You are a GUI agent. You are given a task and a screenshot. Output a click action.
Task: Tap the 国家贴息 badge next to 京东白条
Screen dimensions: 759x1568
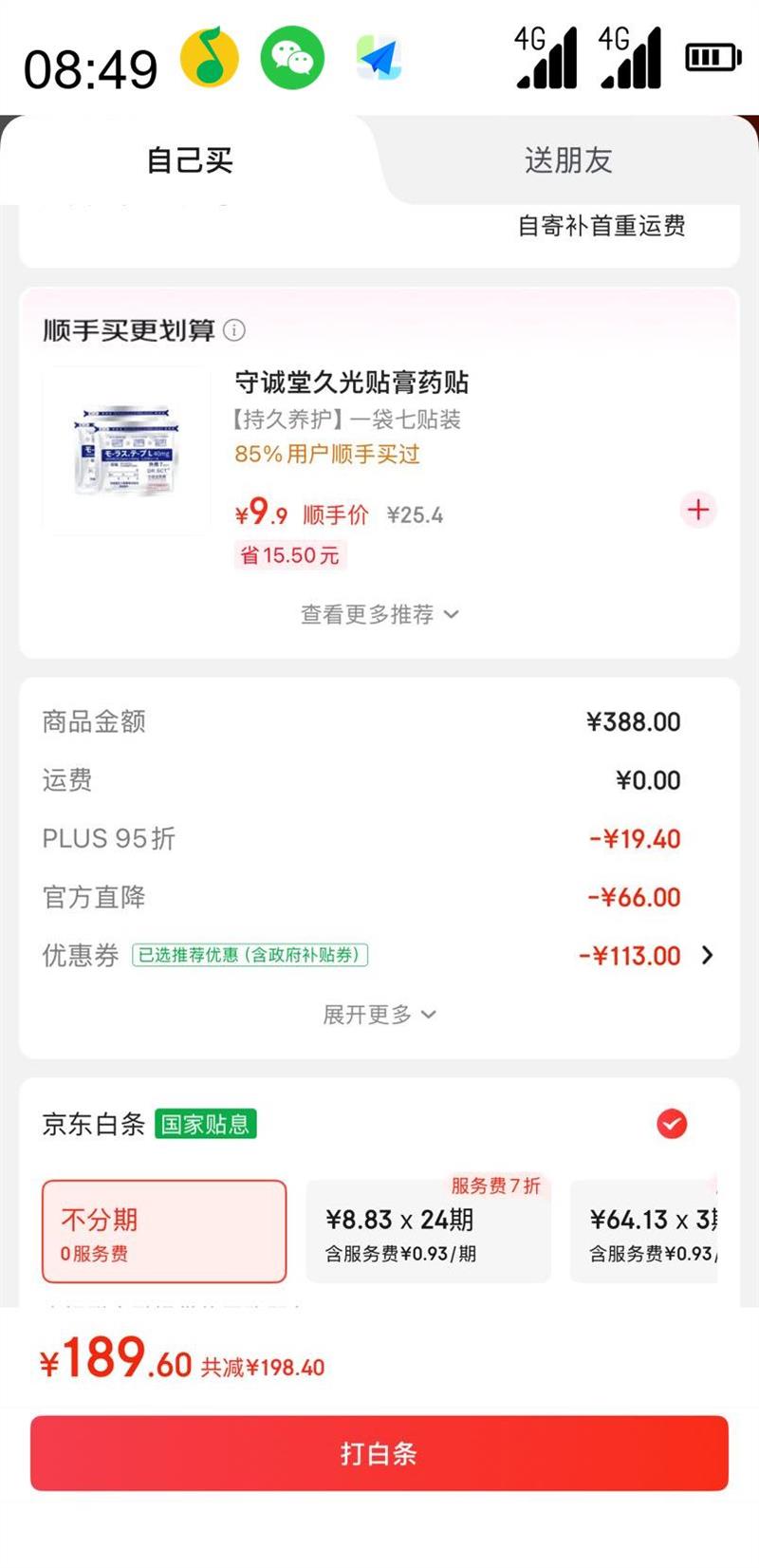point(205,1125)
